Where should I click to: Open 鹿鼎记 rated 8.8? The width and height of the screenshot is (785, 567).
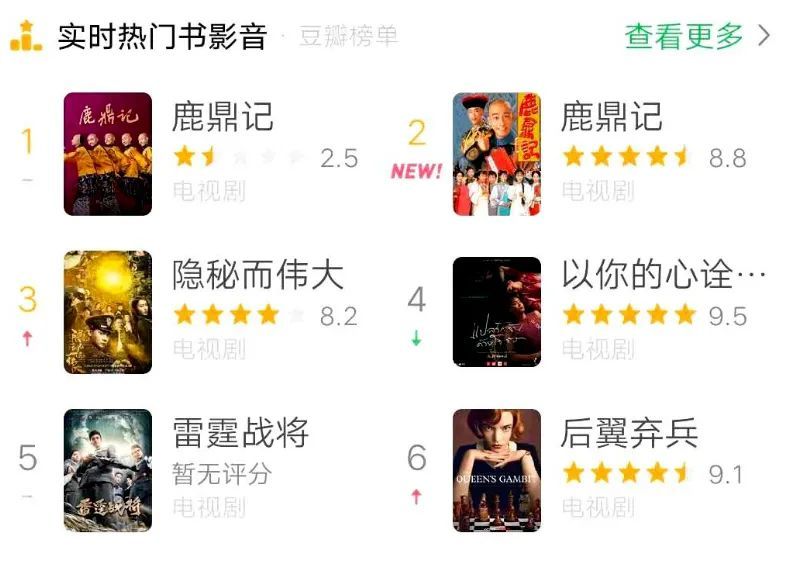[x=611, y=117]
